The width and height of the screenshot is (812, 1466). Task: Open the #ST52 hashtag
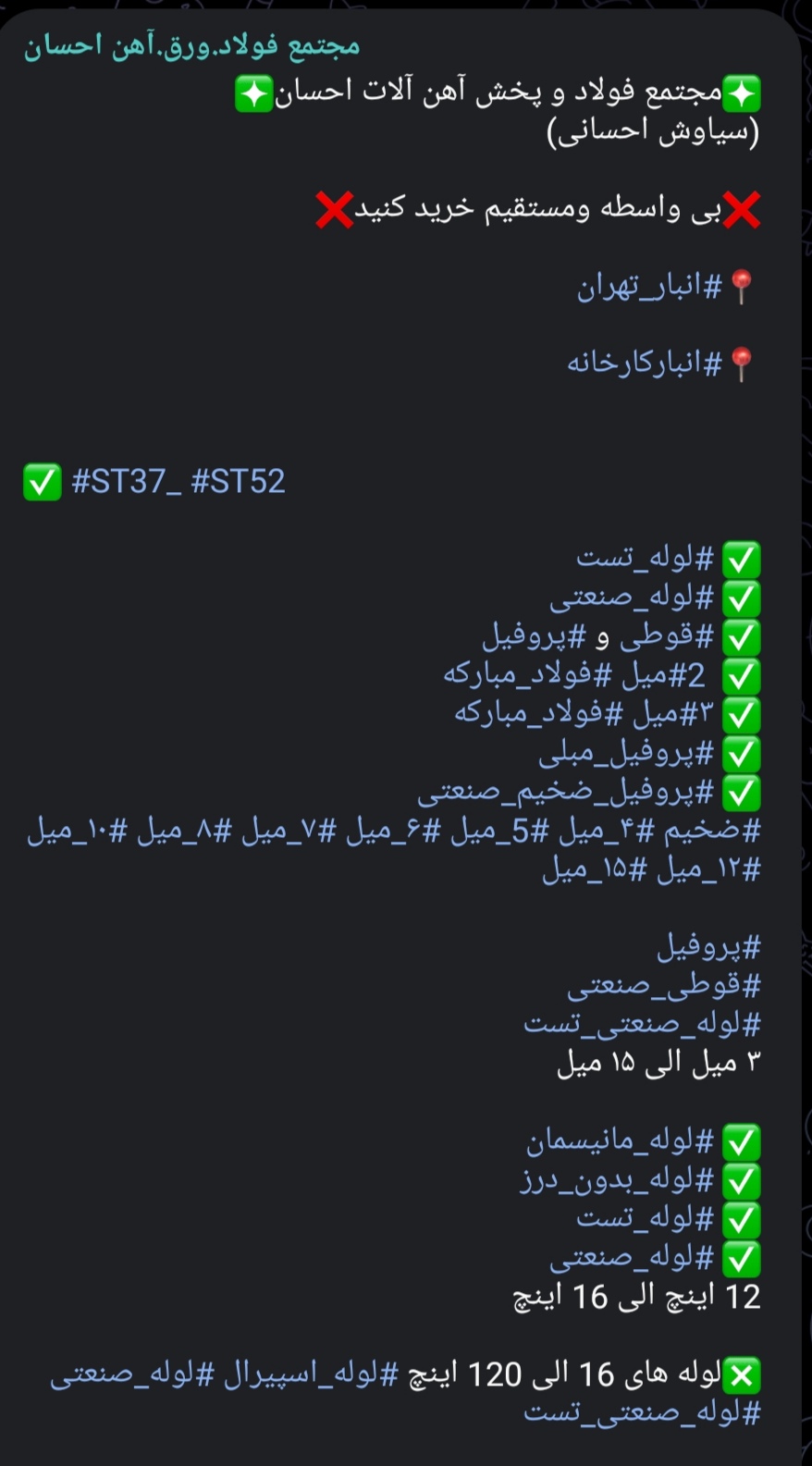pyautogui.click(x=238, y=481)
